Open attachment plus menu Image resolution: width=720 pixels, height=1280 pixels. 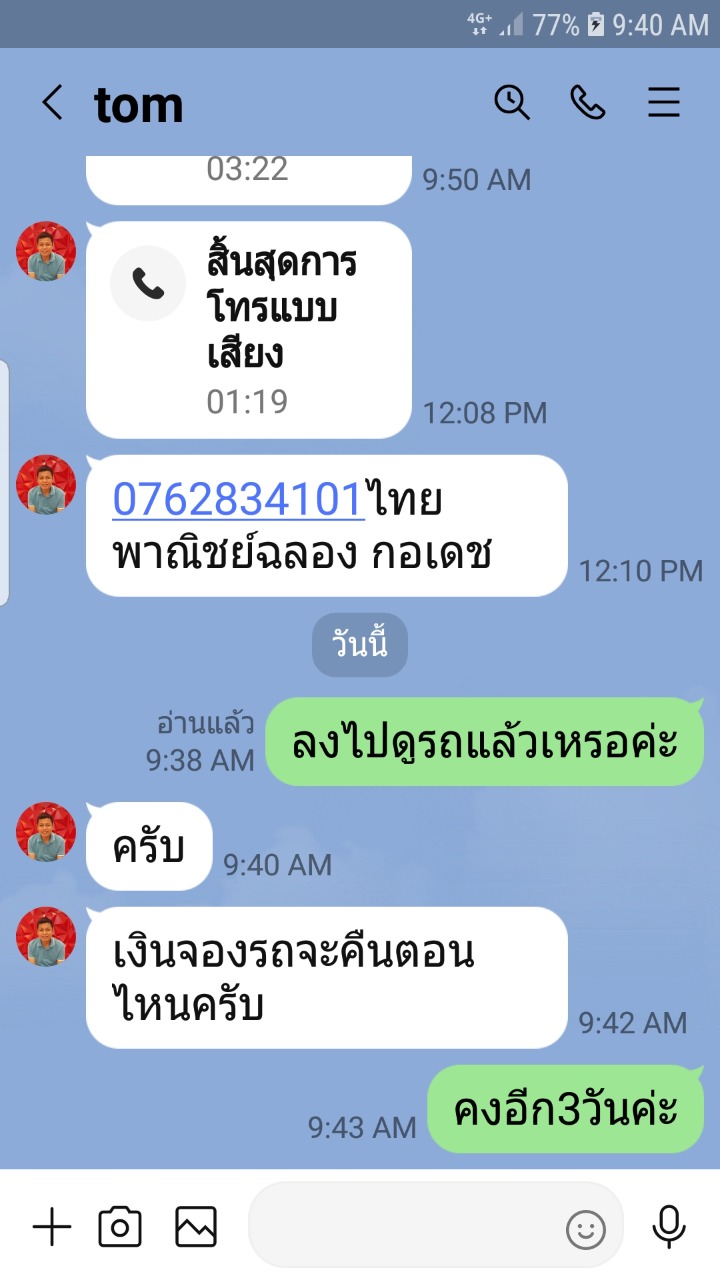(x=52, y=1226)
